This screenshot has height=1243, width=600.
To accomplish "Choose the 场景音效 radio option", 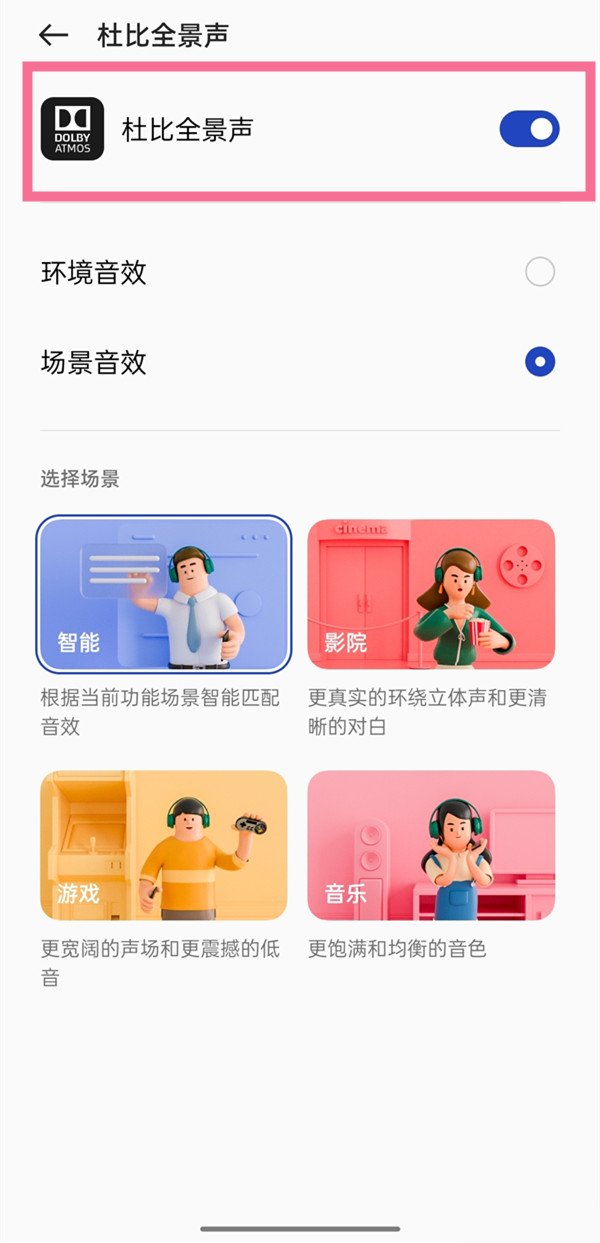I will (540, 362).
